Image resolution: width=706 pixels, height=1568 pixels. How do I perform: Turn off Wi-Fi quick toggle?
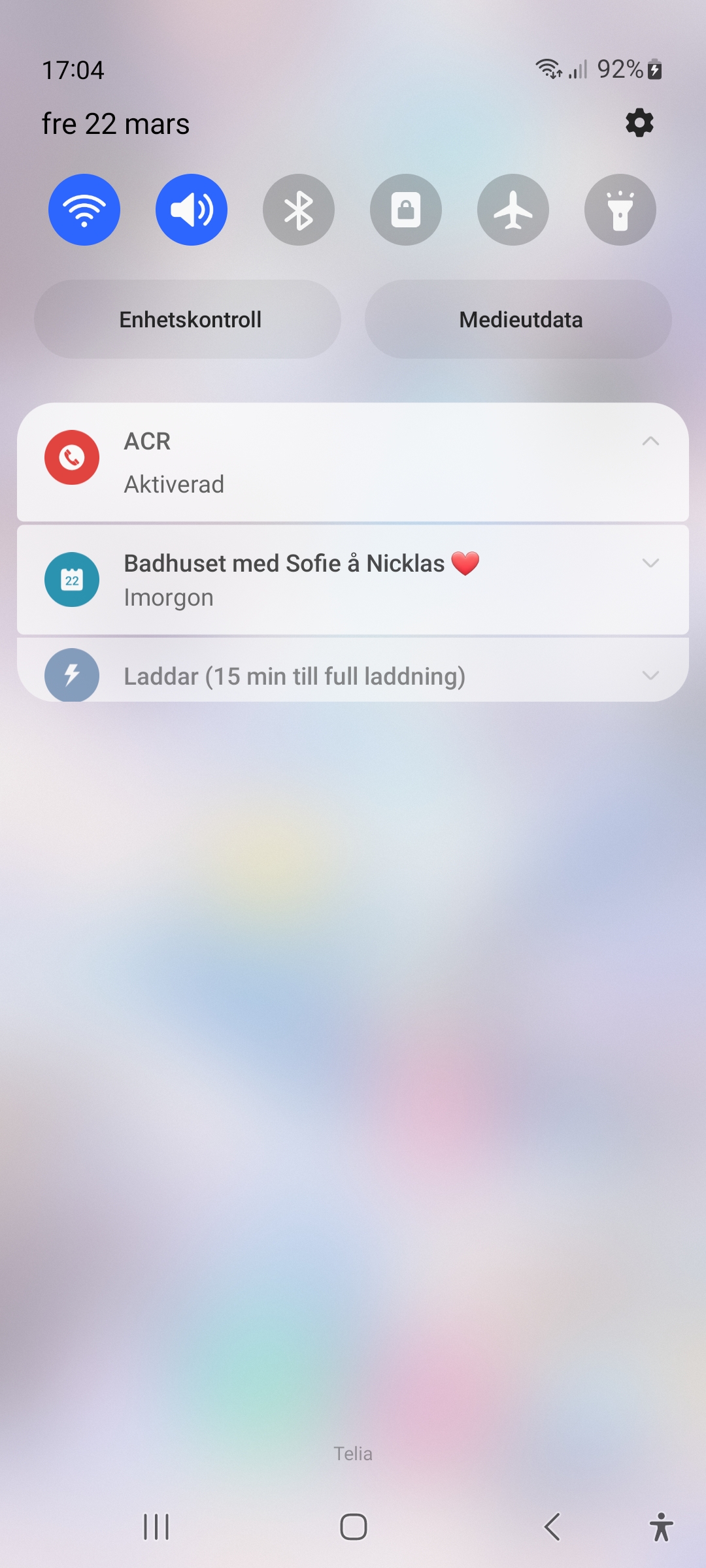coord(84,210)
